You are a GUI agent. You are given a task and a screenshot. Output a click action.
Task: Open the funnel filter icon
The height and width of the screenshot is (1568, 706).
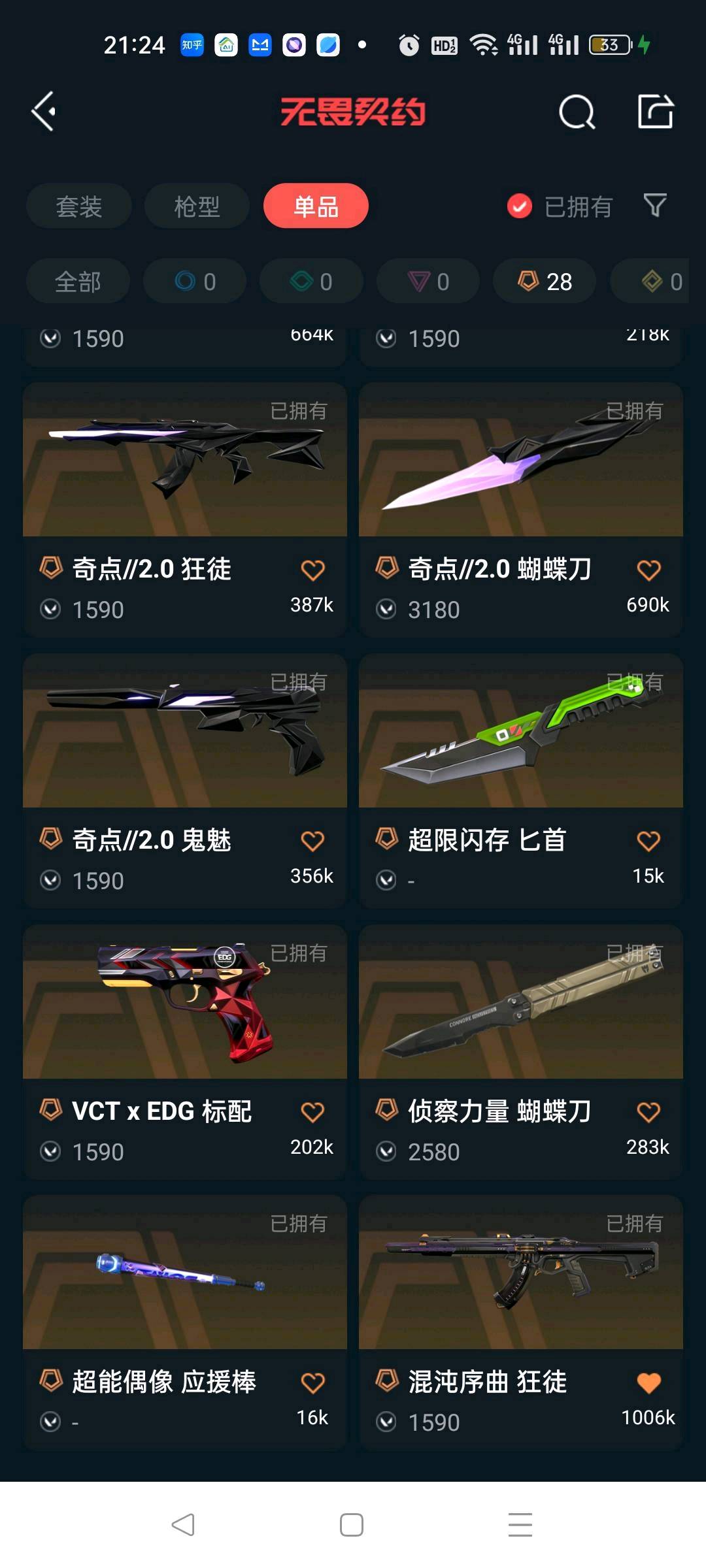(x=655, y=206)
